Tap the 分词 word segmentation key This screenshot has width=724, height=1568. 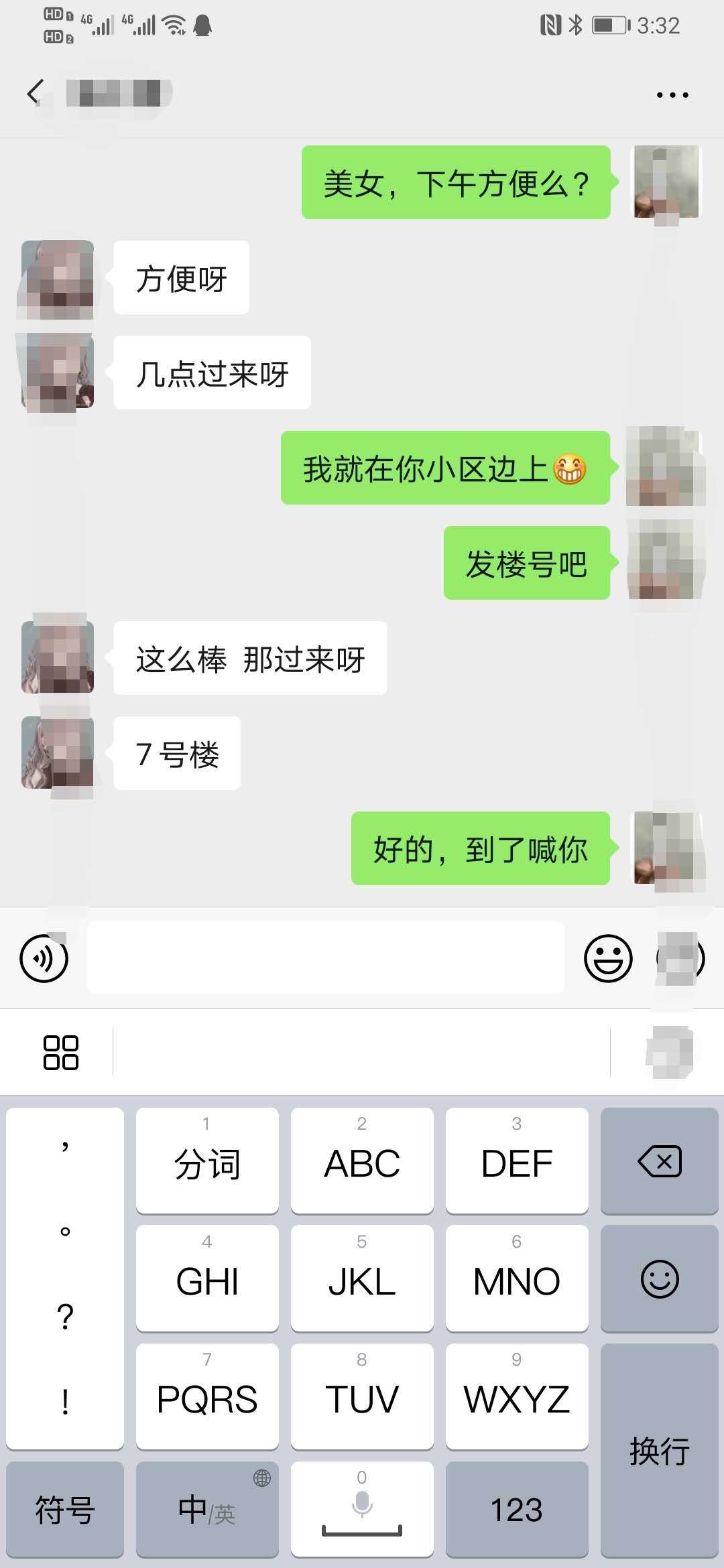tap(206, 1161)
